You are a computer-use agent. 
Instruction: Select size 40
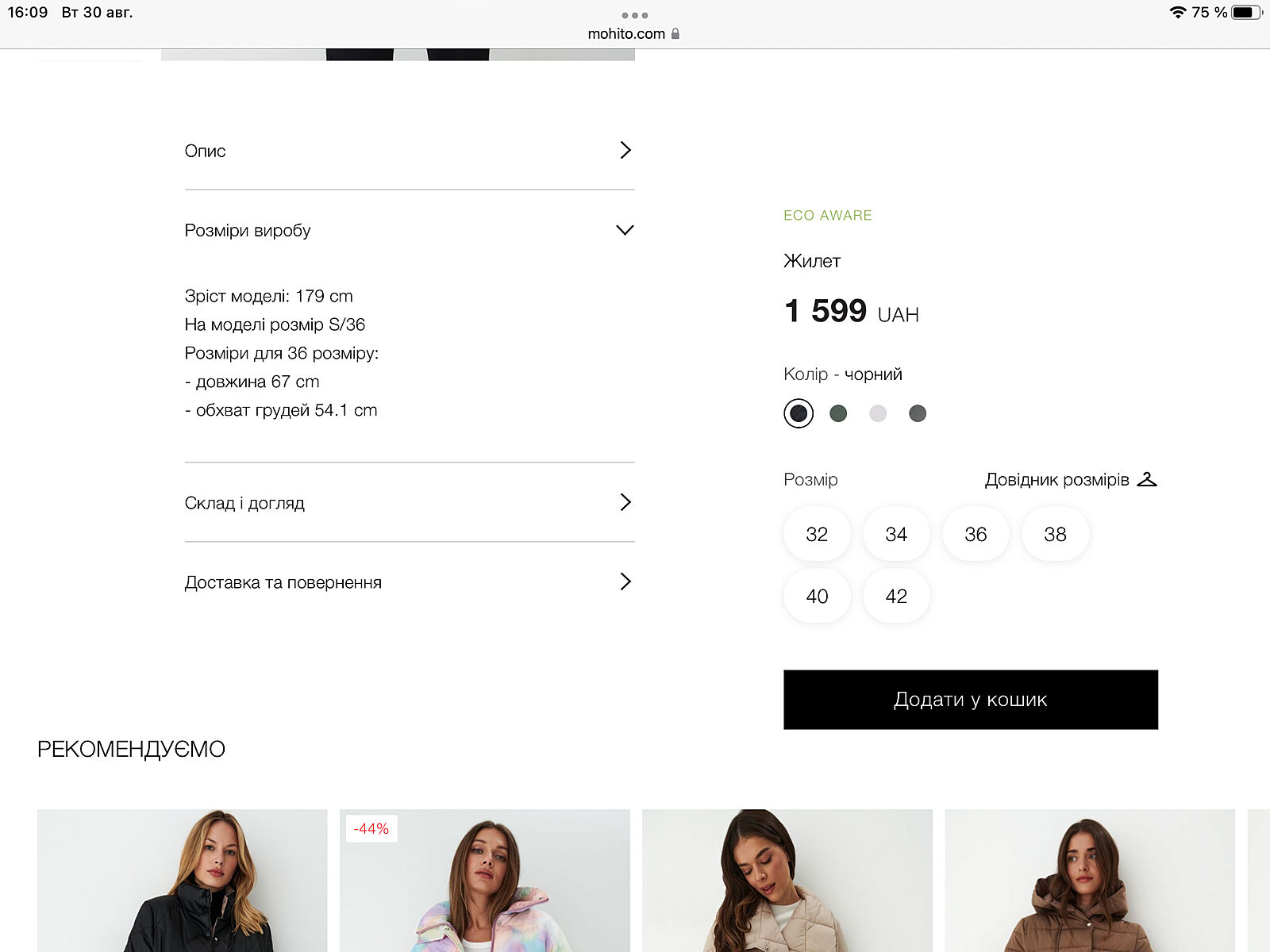pyautogui.click(x=817, y=596)
